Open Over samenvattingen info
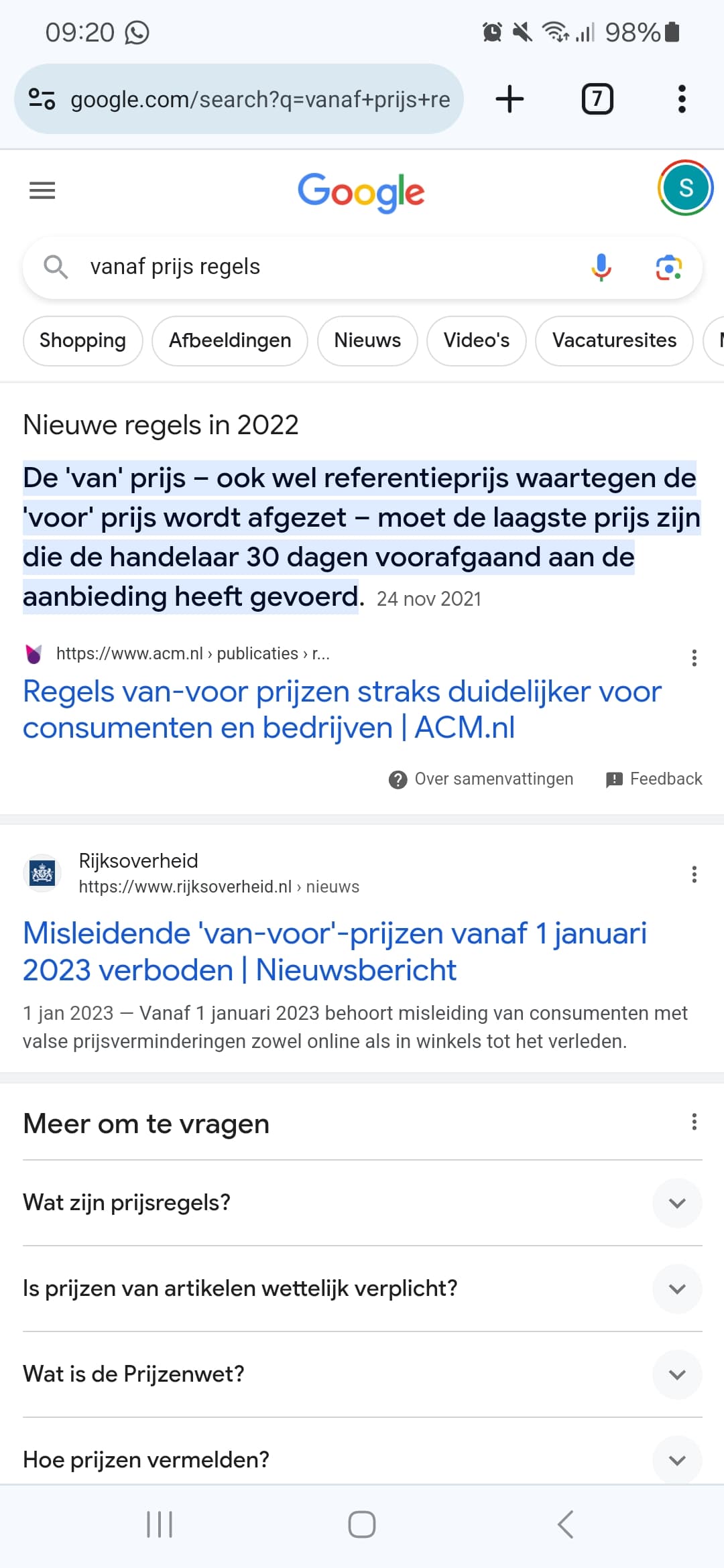 481,779
